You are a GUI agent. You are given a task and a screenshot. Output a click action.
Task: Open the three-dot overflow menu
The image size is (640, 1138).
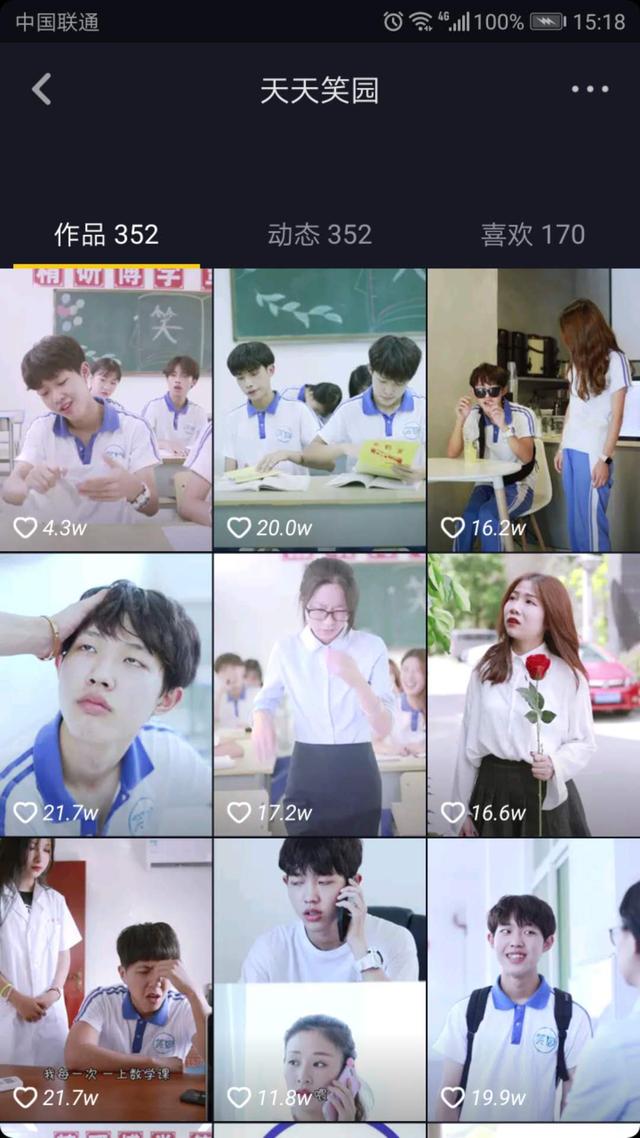tap(590, 89)
